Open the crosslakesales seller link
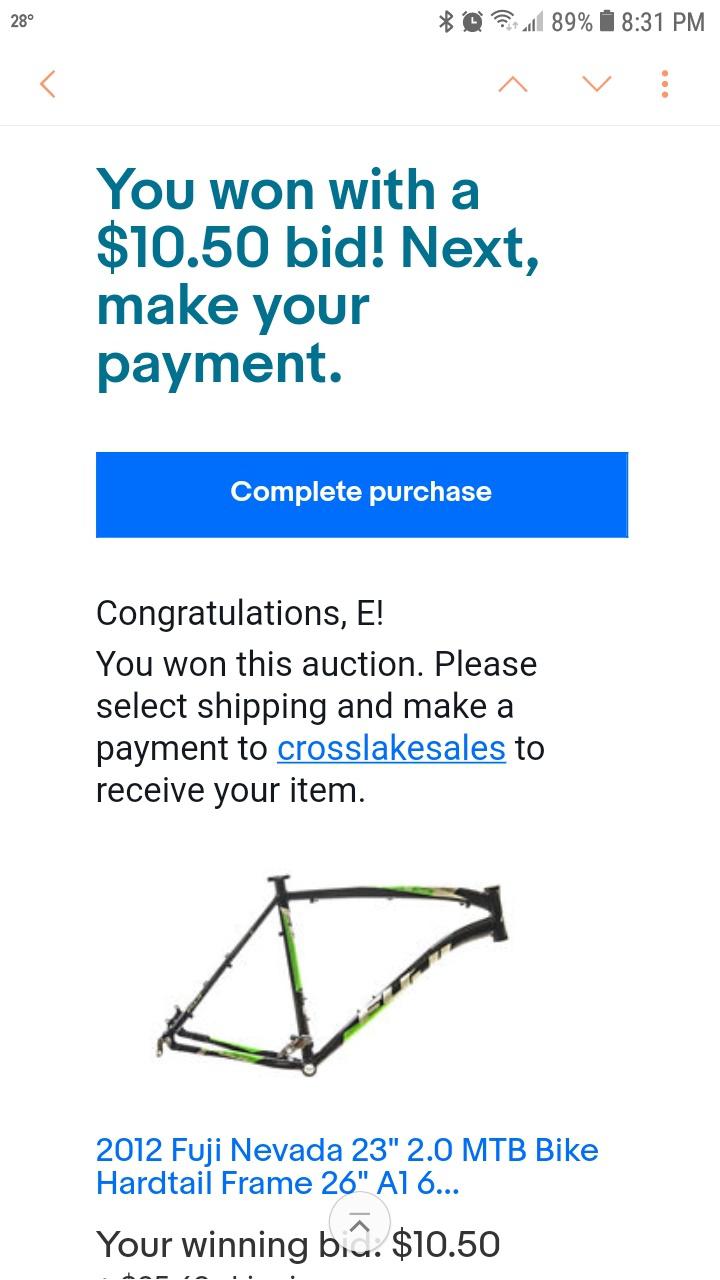Screen dimensions: 720x1280 (391, 748)
